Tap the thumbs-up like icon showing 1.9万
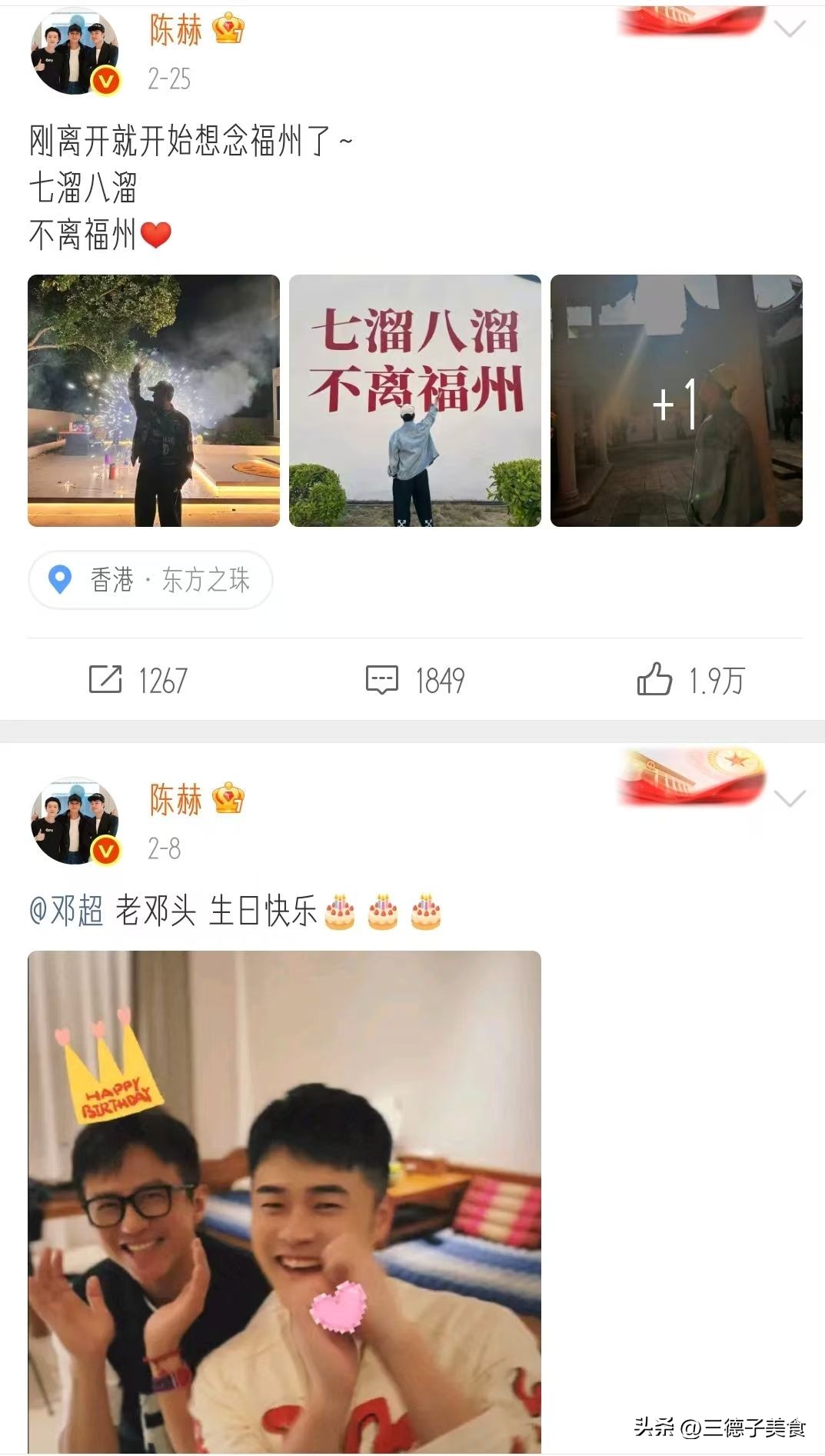The height and width of the screenshot is (1456, 825). (657, 678)
